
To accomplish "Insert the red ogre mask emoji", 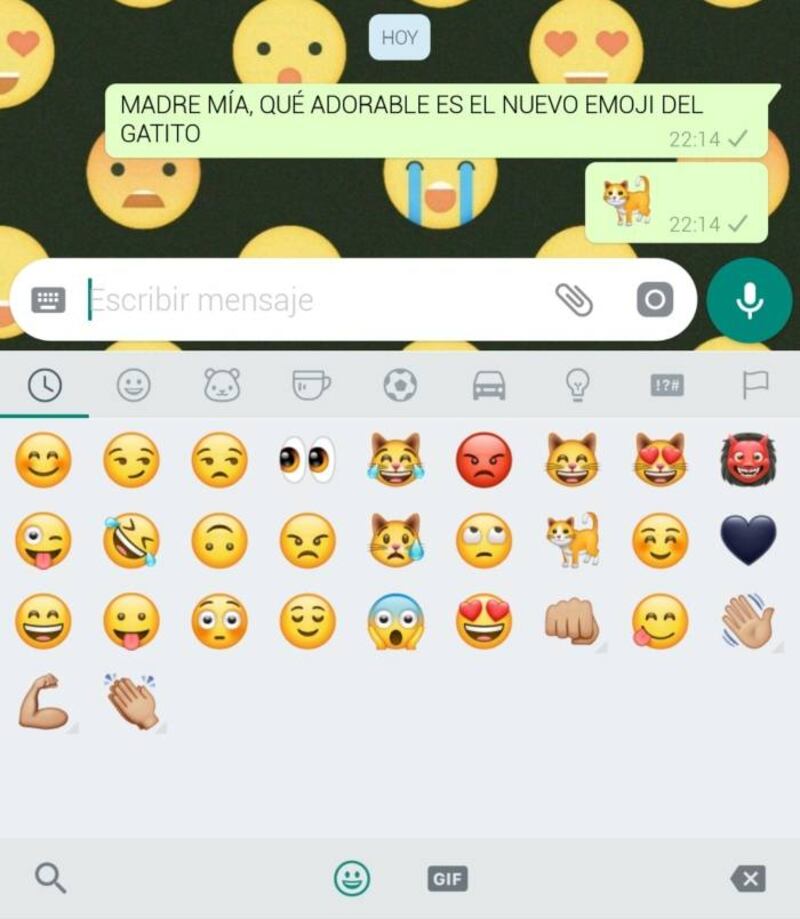I will 748,460.
